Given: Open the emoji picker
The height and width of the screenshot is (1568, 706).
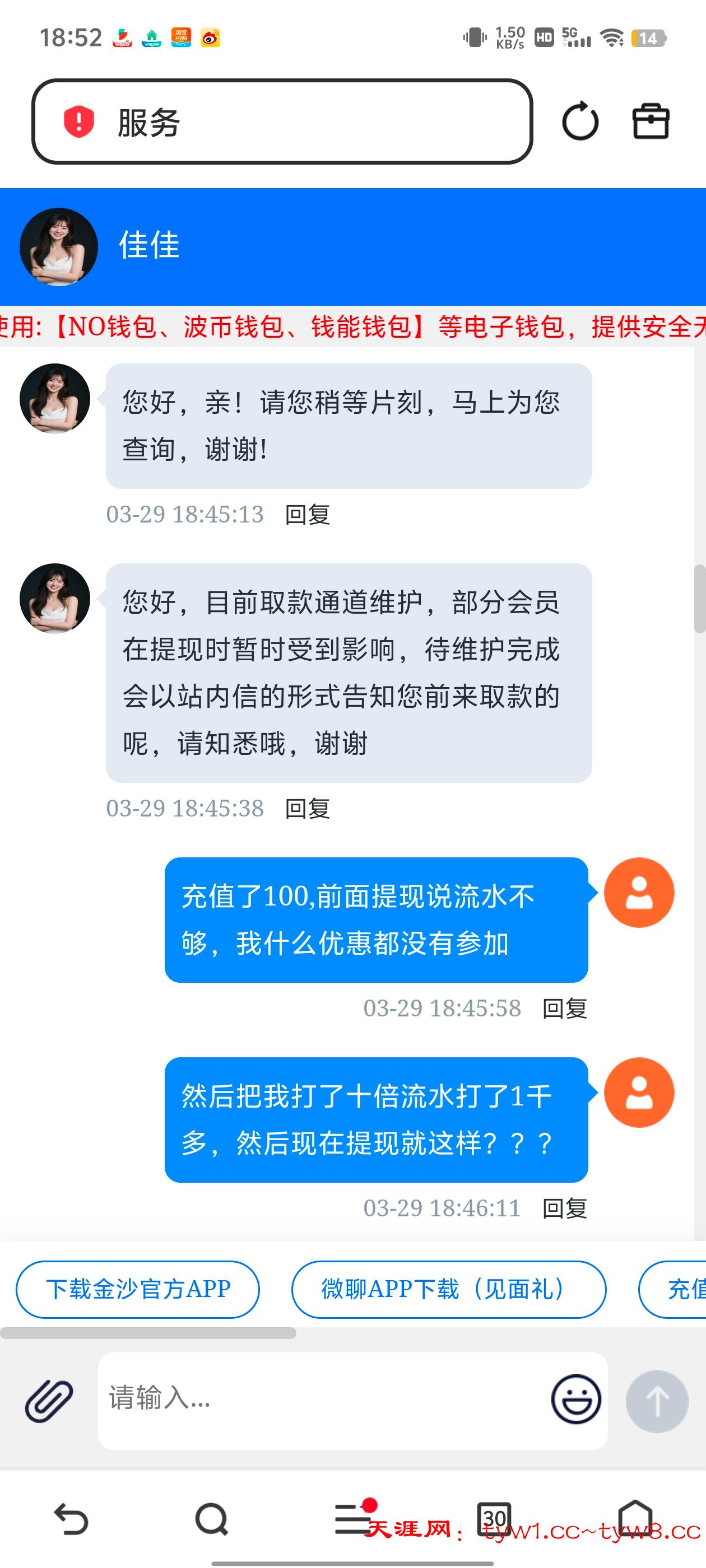Looking at the screenshot, I should (x=575, y=1401).
